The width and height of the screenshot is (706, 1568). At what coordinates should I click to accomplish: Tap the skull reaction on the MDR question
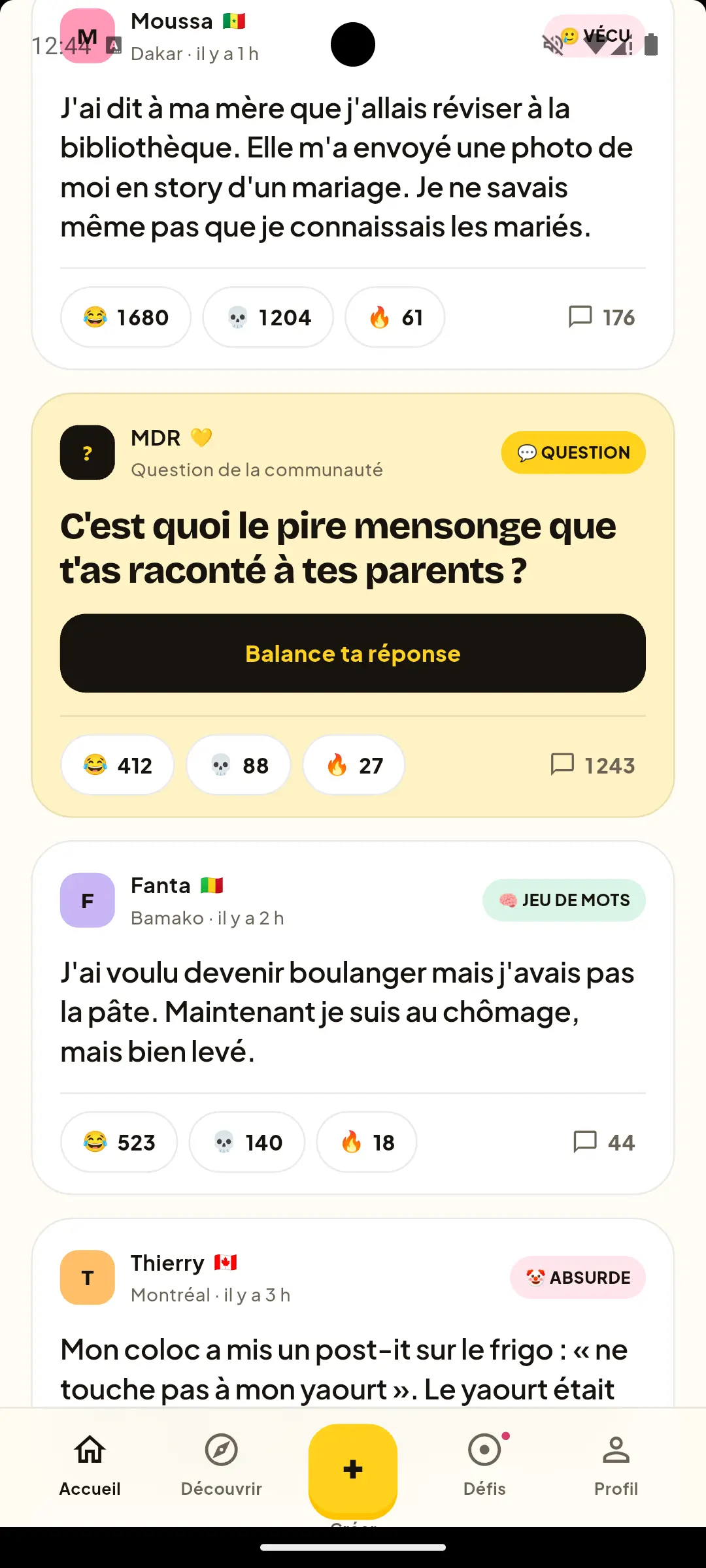pyautogui.click(x=239, y=765)
